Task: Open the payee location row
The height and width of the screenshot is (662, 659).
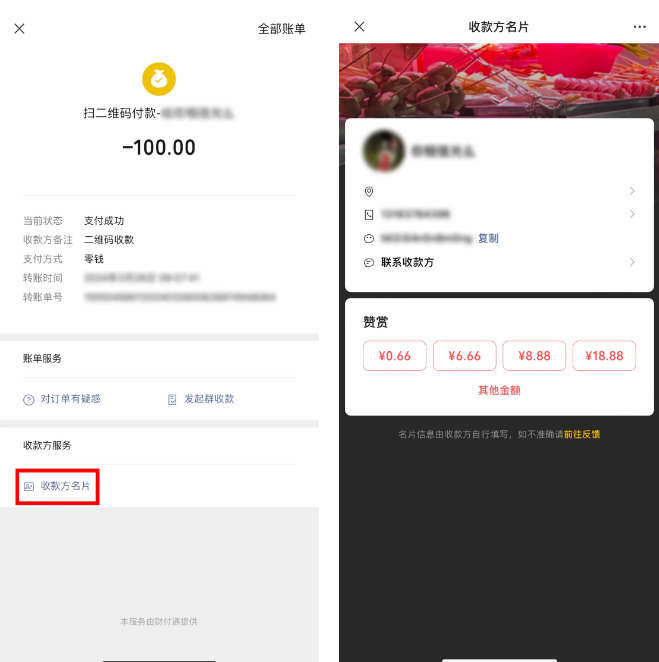Action: click(499, 191)
